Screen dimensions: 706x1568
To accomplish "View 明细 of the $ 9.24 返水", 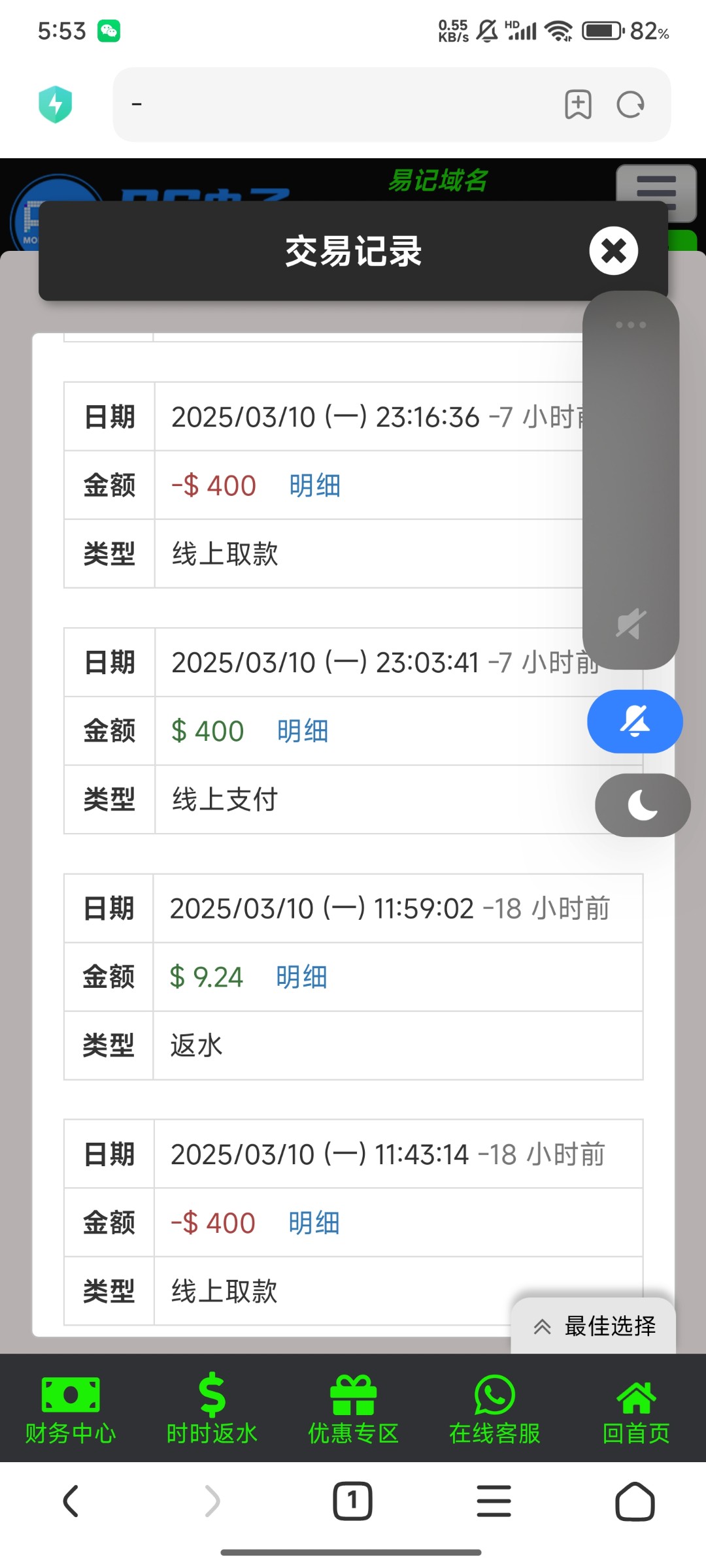I will pyautogui.click(x=301, y=977).
